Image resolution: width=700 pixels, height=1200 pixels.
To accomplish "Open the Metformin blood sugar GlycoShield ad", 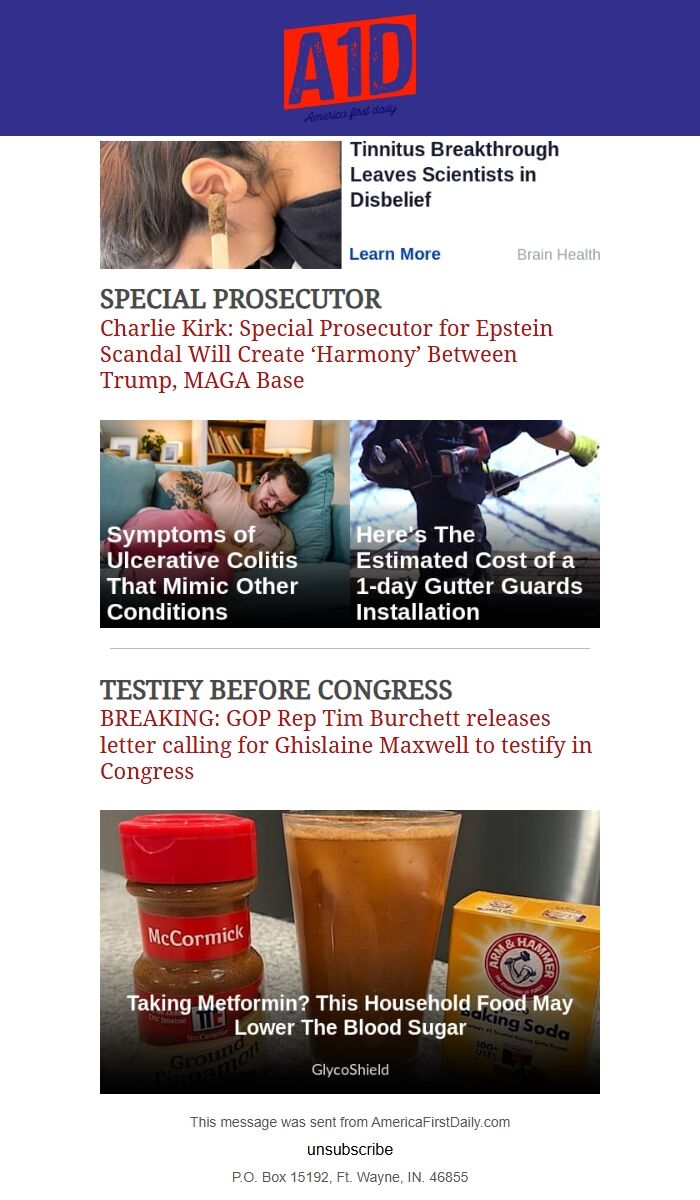I will 350,951.
